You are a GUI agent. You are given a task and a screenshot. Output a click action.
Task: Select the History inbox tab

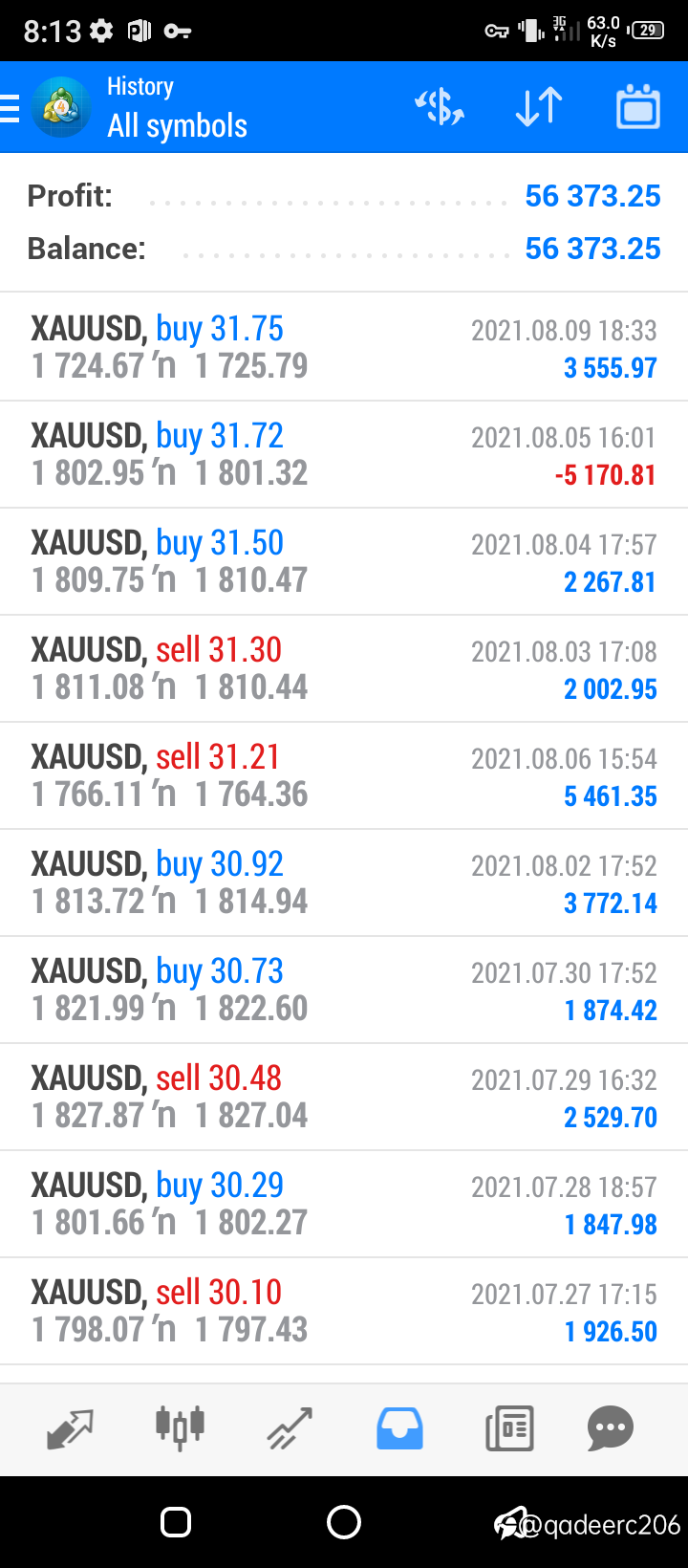399,1428
